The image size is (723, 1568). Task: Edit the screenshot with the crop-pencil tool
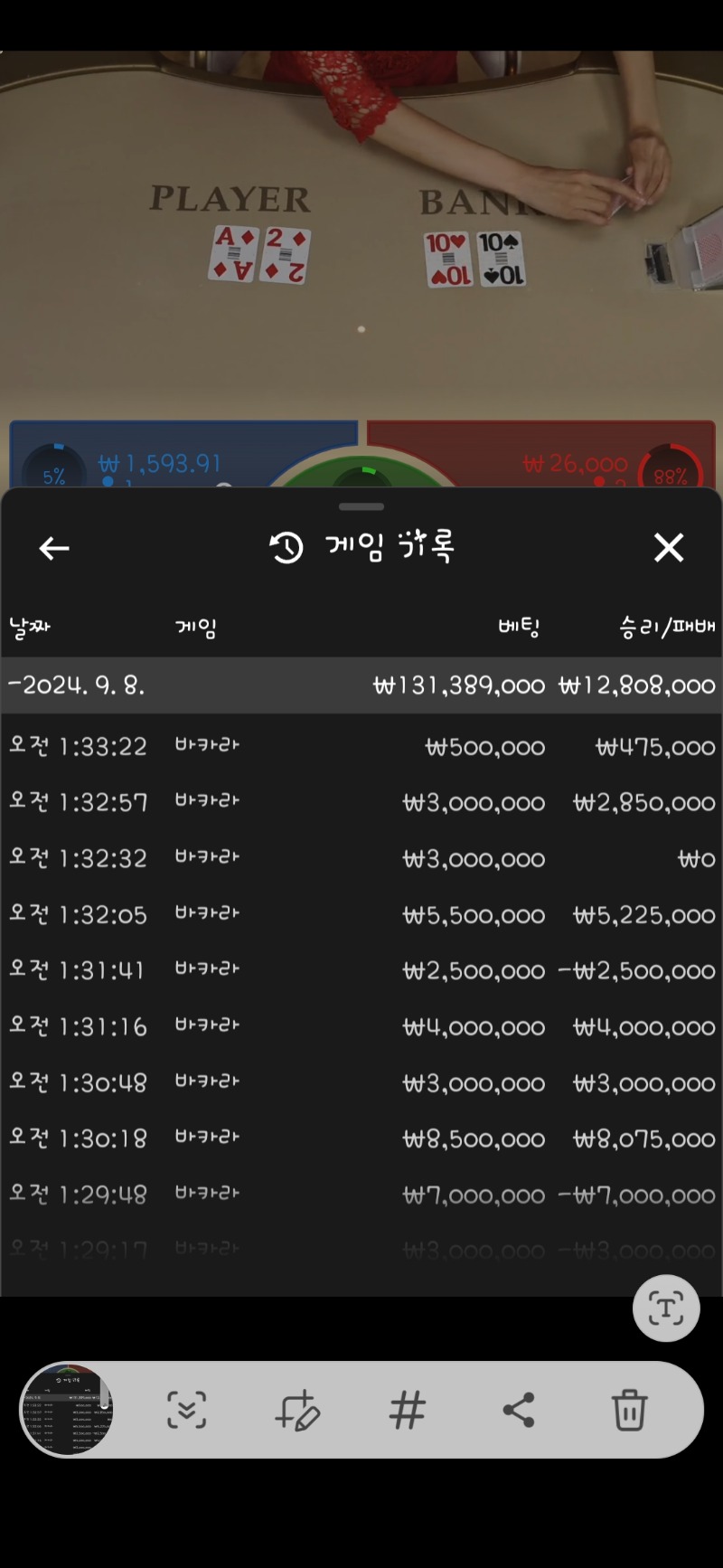pyautogui.click(x=297, y=1411)
